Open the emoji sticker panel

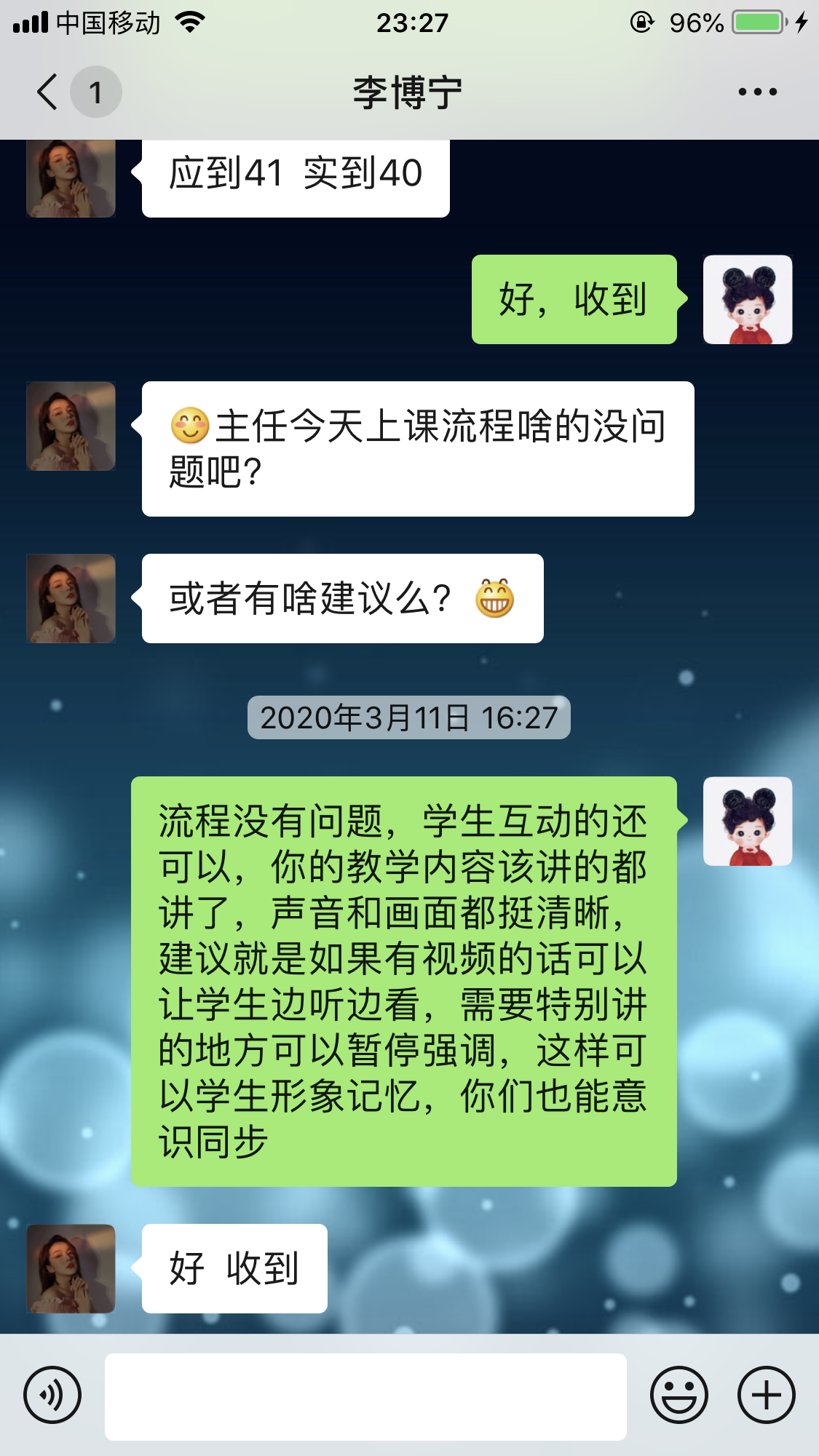678,1395
